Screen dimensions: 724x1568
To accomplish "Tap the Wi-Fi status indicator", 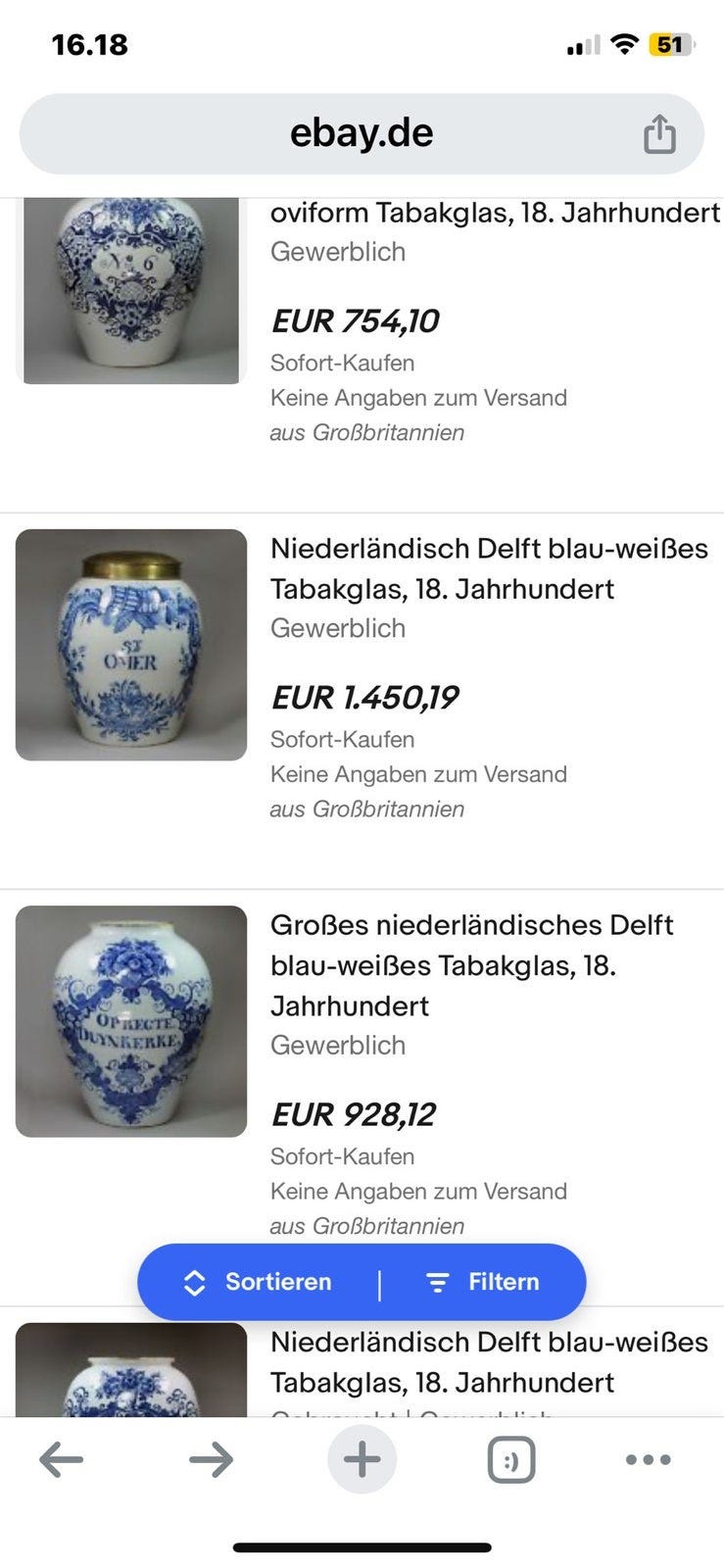I will click(x=624, y=43).
